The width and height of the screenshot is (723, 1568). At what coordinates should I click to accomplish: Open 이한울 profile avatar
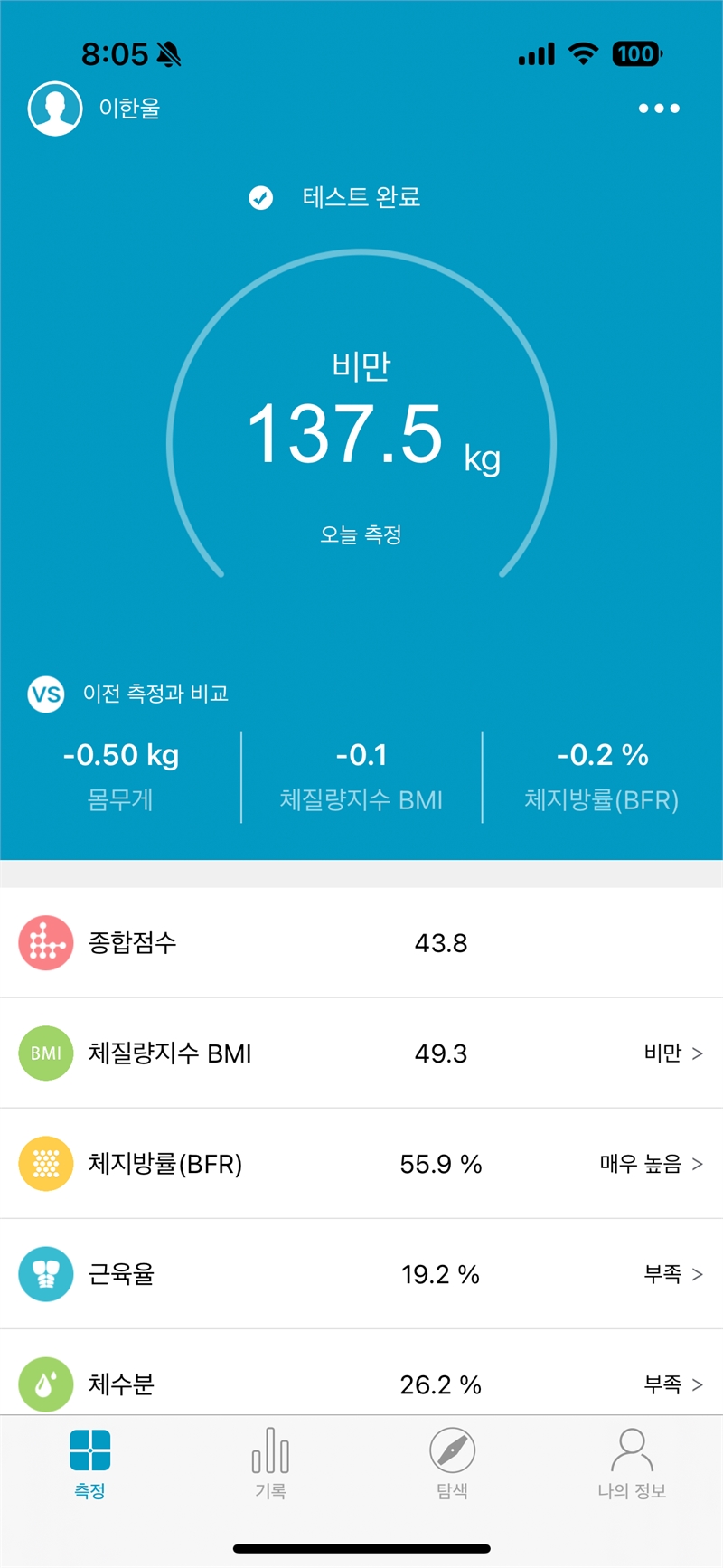55,109
